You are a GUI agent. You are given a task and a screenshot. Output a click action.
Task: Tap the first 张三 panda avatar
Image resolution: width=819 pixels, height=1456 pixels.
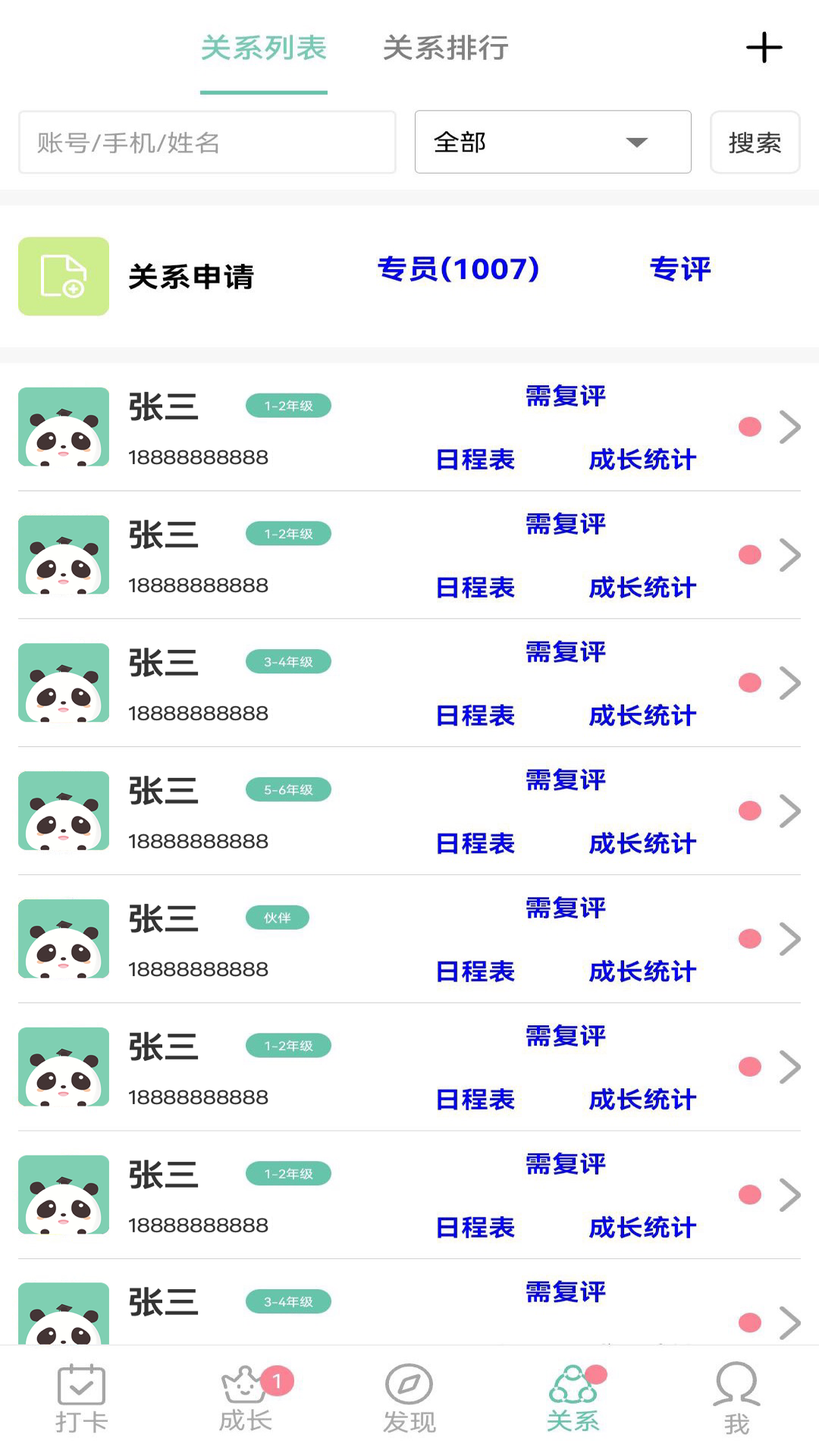coord(64,426)
